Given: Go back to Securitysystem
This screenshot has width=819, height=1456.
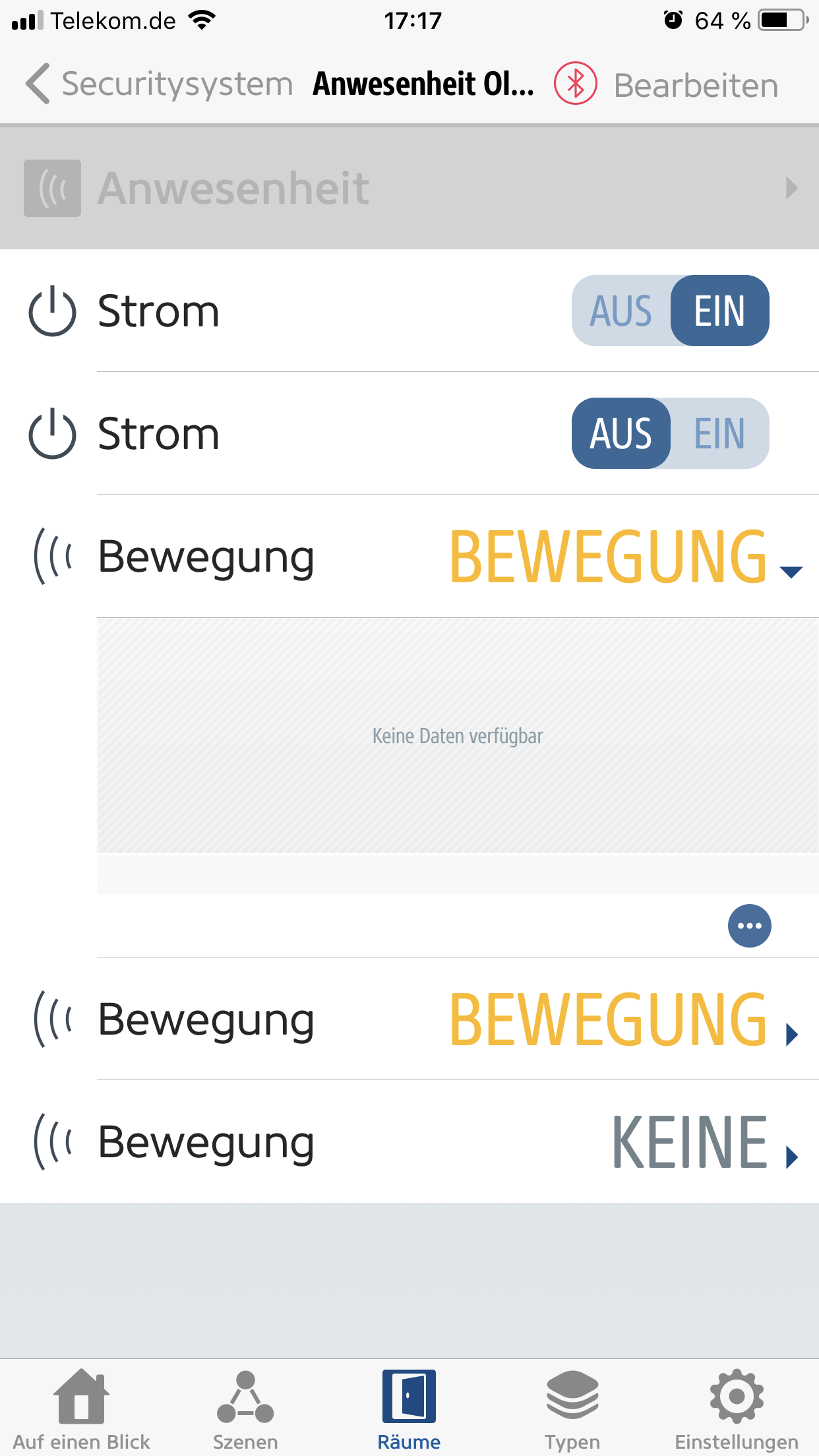Looking at the screenshot, I should point(158,84).
